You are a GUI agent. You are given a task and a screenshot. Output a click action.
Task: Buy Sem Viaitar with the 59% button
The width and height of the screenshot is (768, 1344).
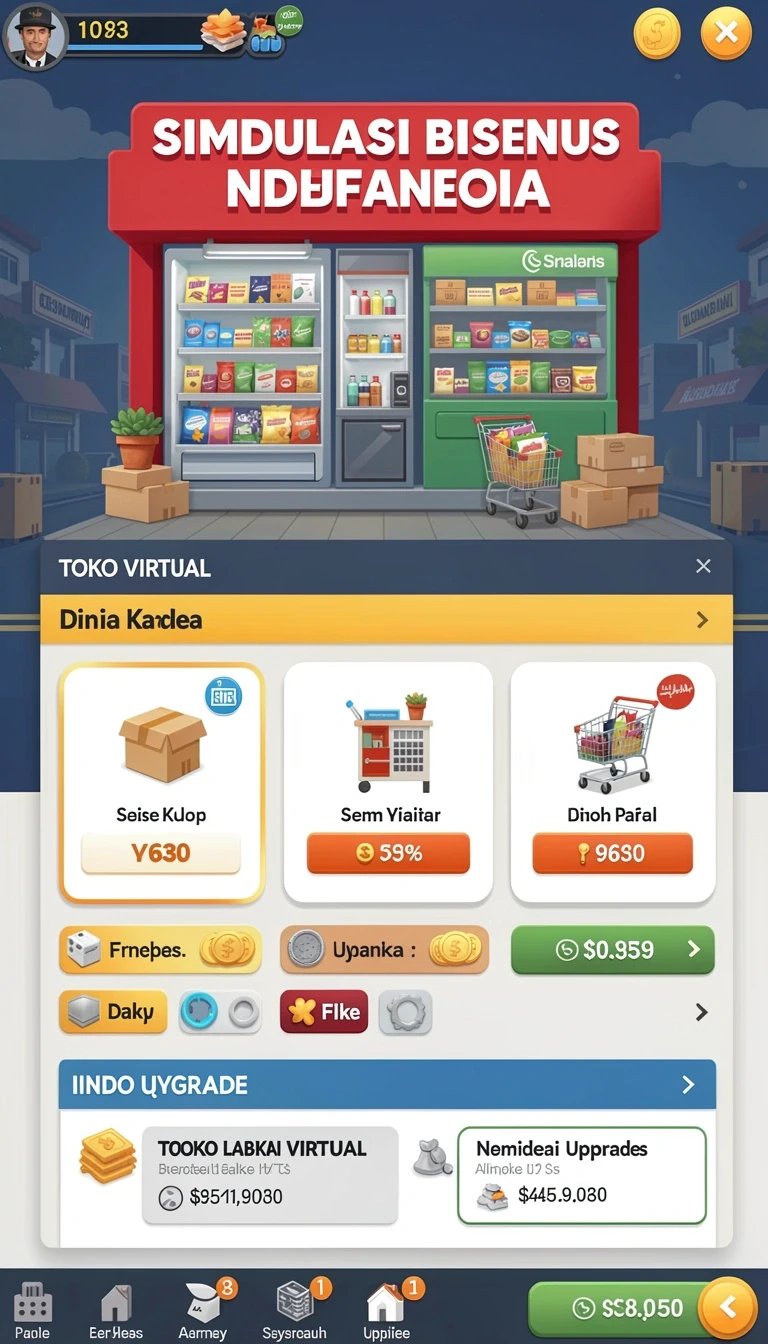388,853
